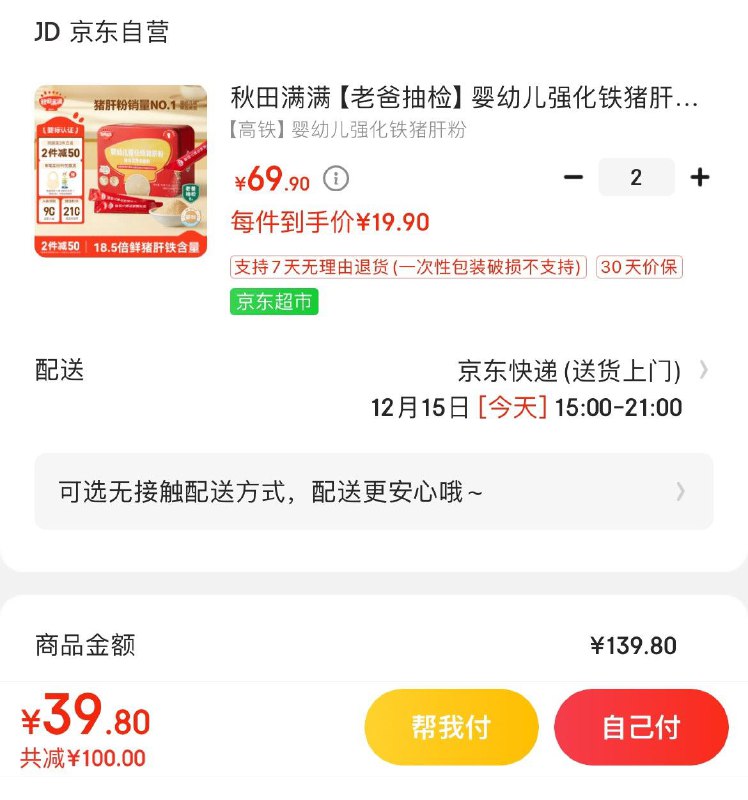Open price details via the ⓘ info icon
The image size is (748, 800).
(x=336, y=179)
